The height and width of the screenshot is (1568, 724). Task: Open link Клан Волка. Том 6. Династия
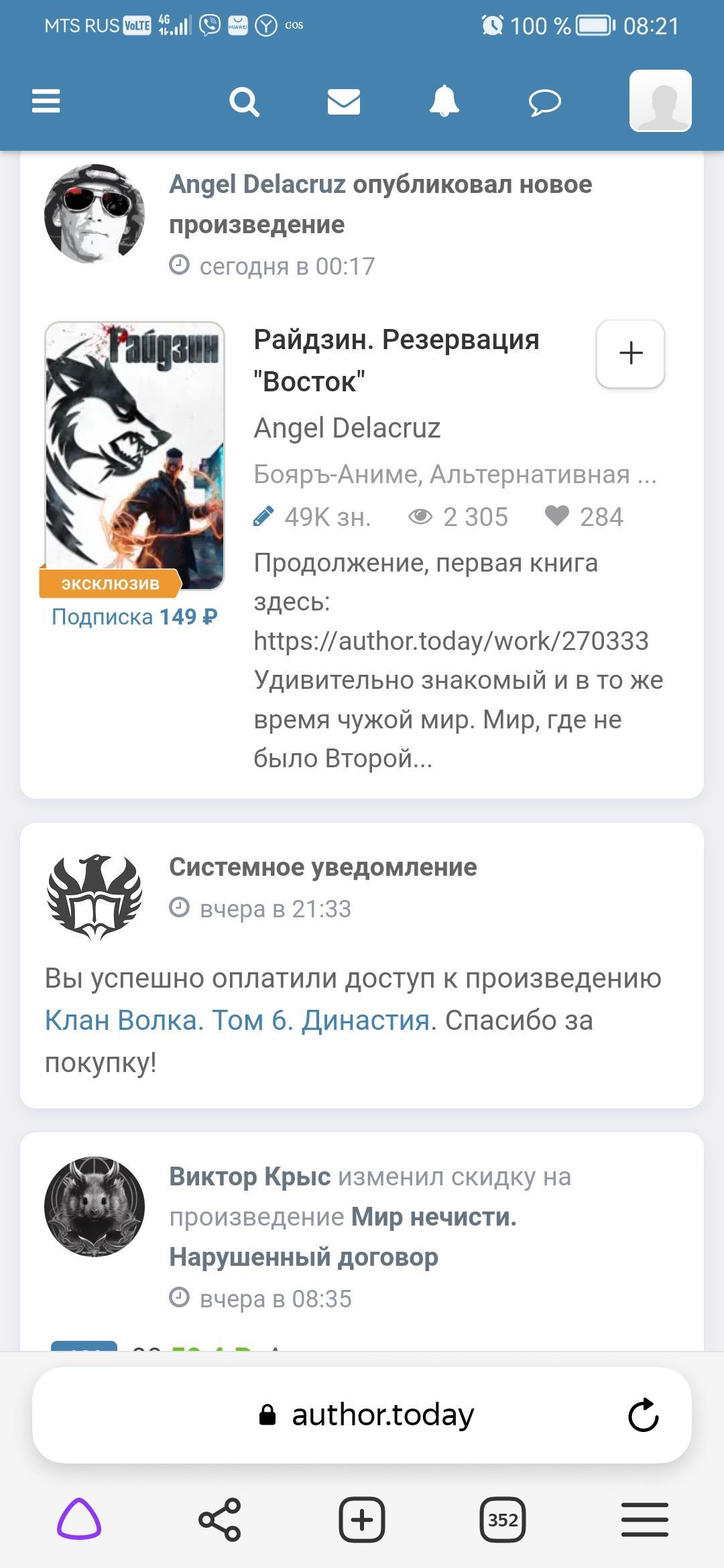(x=237, y=1021)
